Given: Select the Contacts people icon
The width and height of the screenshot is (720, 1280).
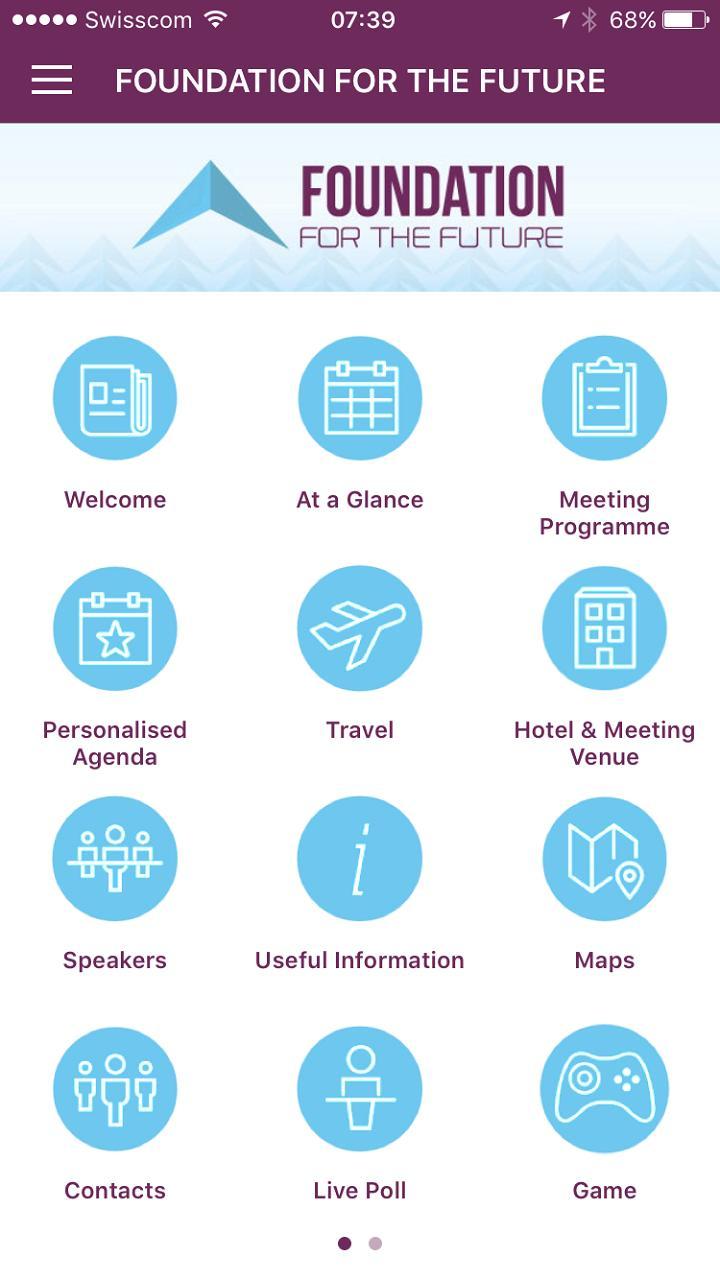Looking at the screenshot, I should click(114, 1089).
